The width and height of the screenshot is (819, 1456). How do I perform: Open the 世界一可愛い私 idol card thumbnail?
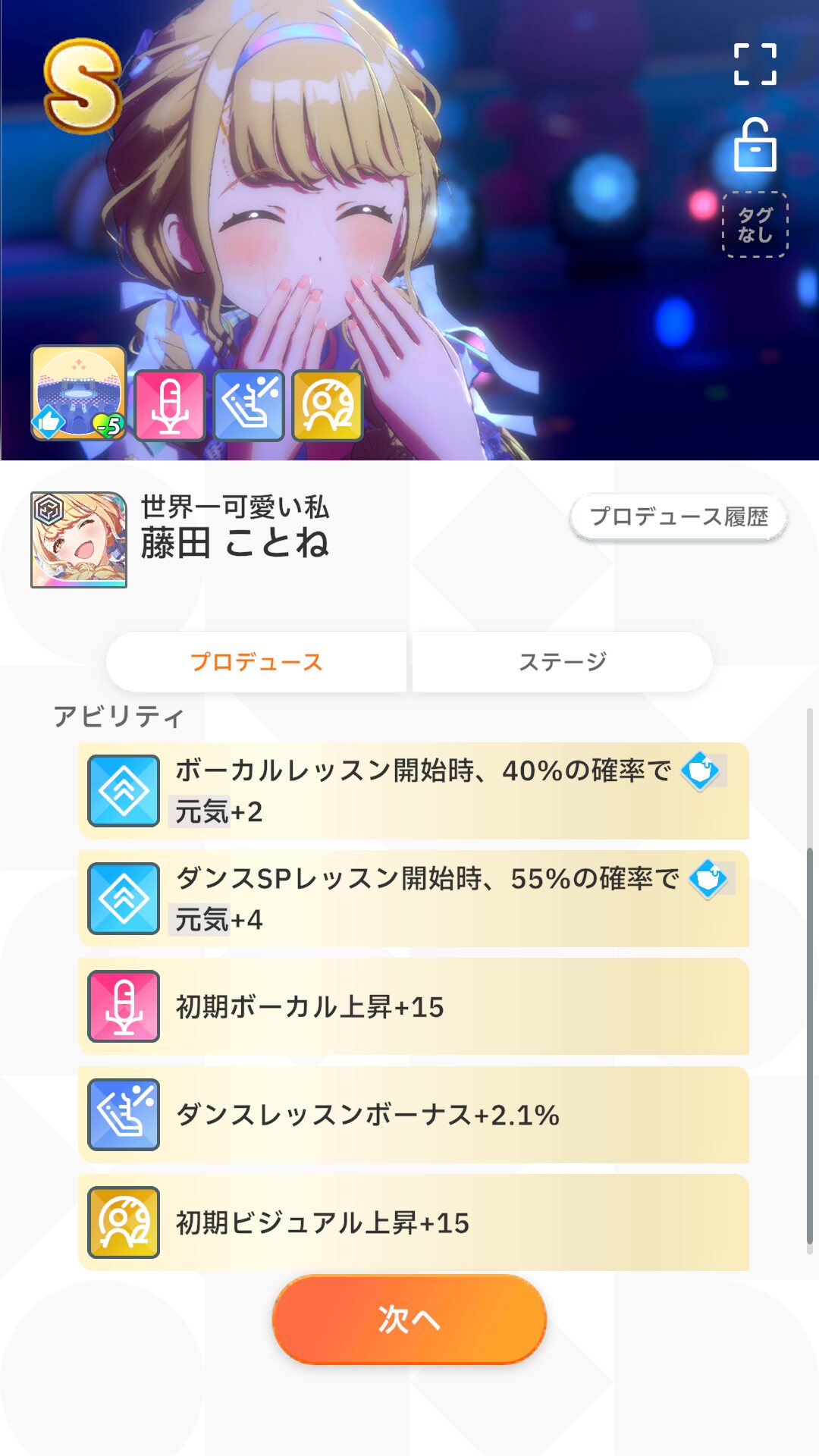click(79, 540)
